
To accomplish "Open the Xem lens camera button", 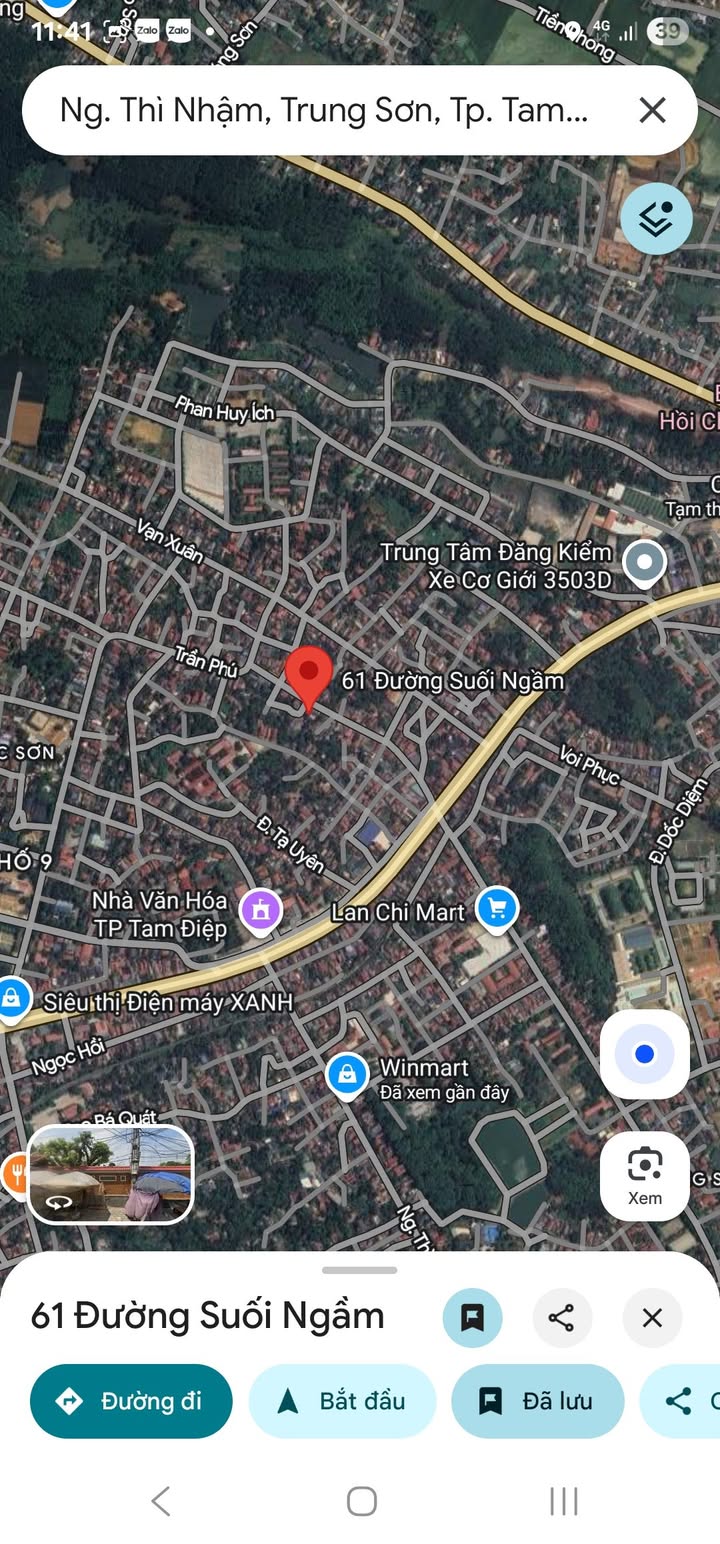I will pos(644,1175).
